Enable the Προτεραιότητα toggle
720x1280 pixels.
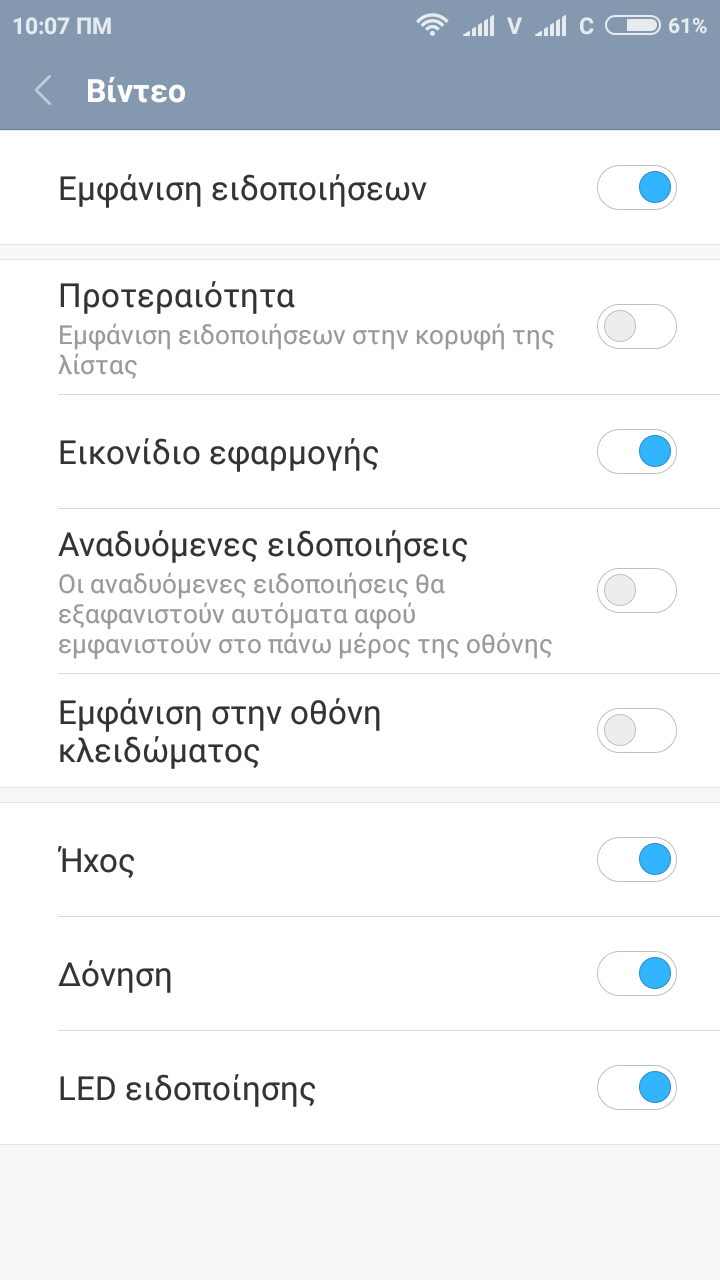tap(636, 327)
